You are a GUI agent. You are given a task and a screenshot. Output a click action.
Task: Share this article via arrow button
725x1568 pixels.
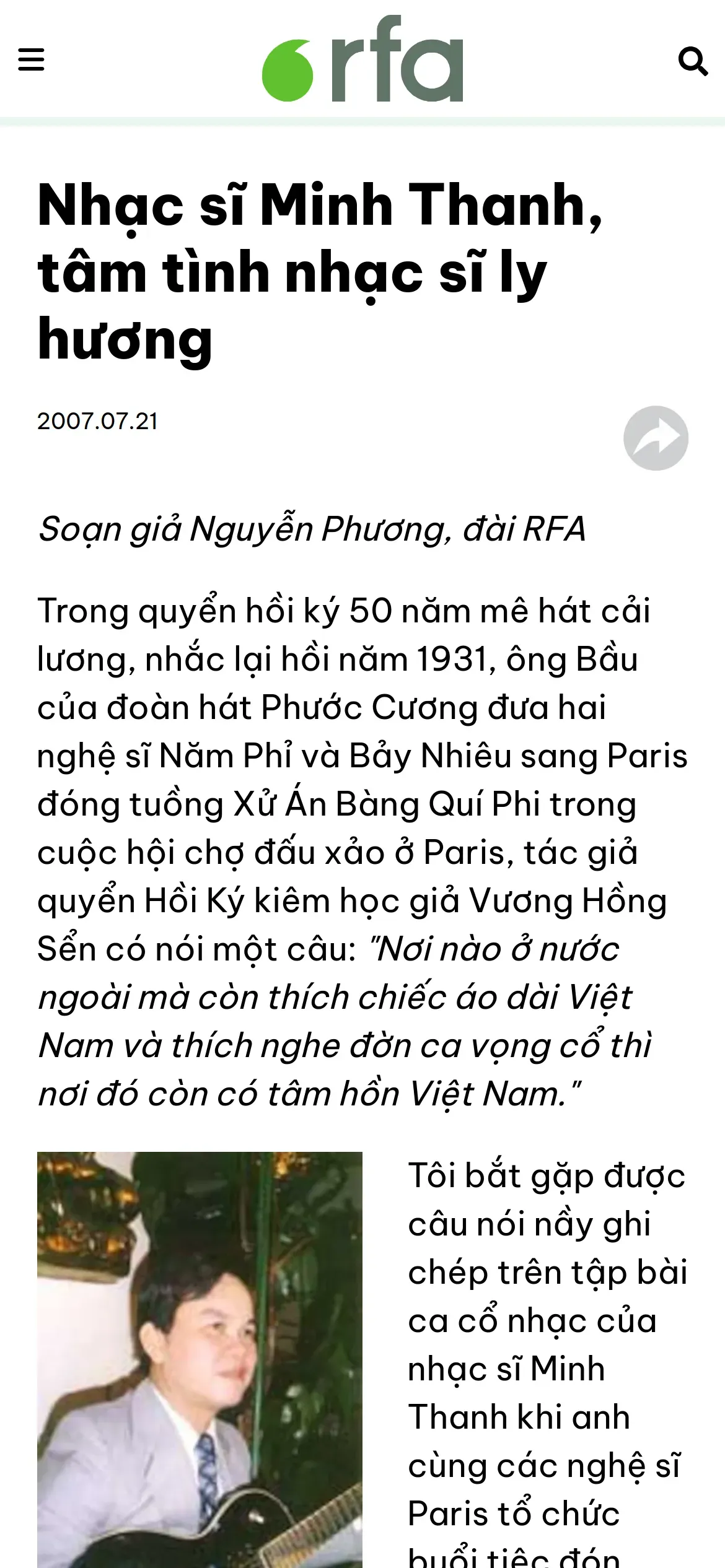point(656,438)
